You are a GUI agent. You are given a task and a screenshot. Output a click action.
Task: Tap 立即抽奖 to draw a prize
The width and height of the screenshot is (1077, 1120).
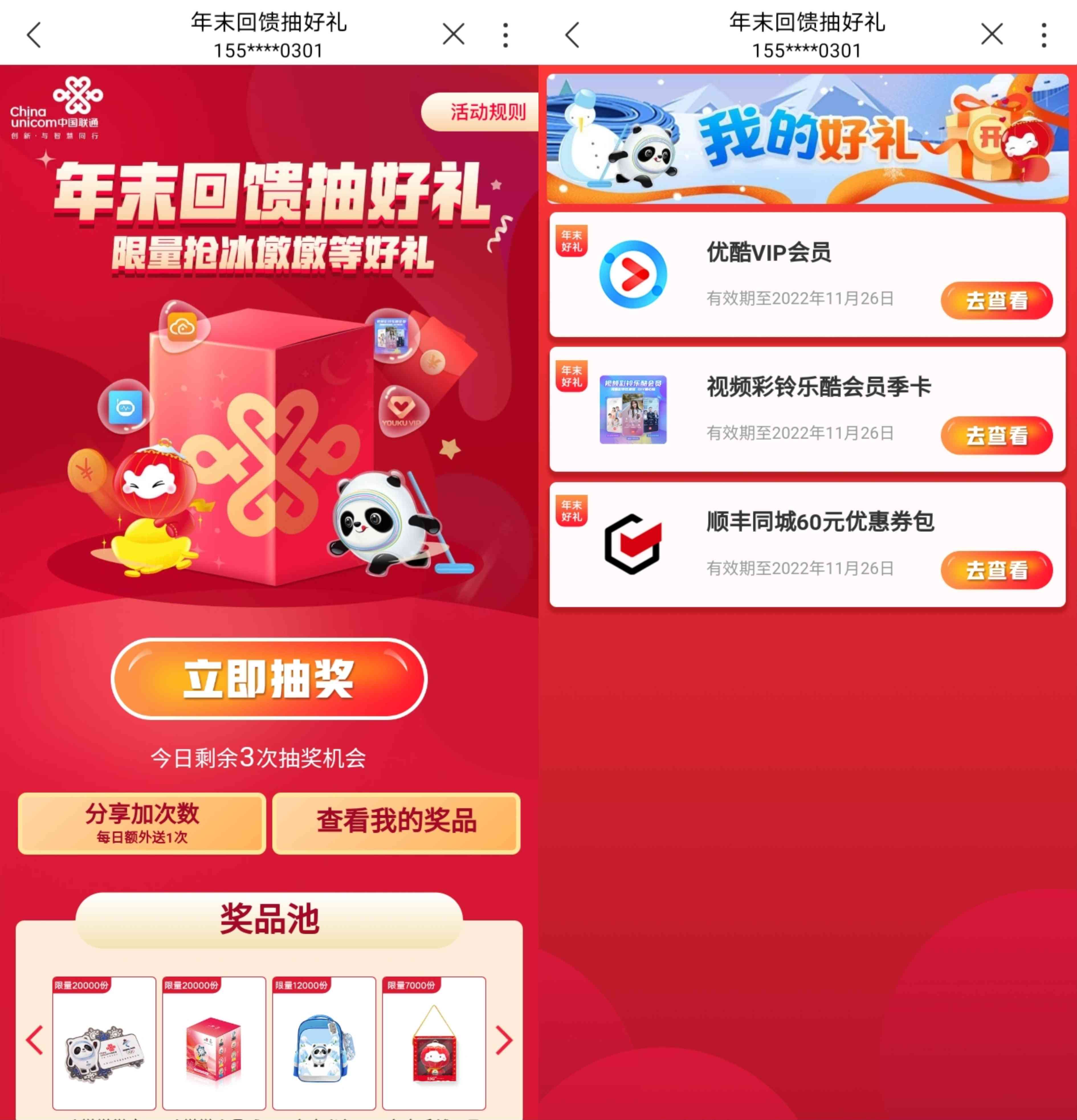coord(269,678)
